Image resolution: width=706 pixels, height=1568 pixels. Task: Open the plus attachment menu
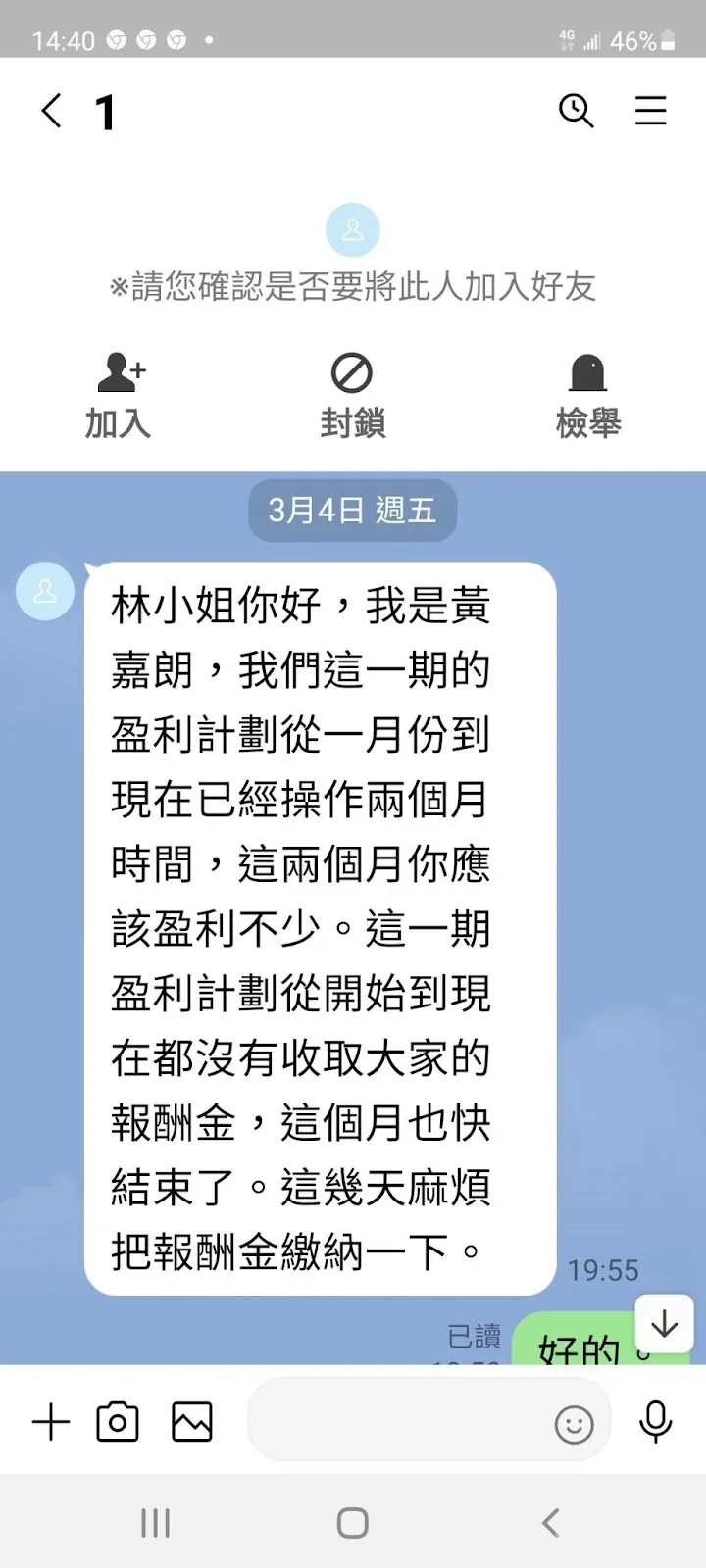51,1422
